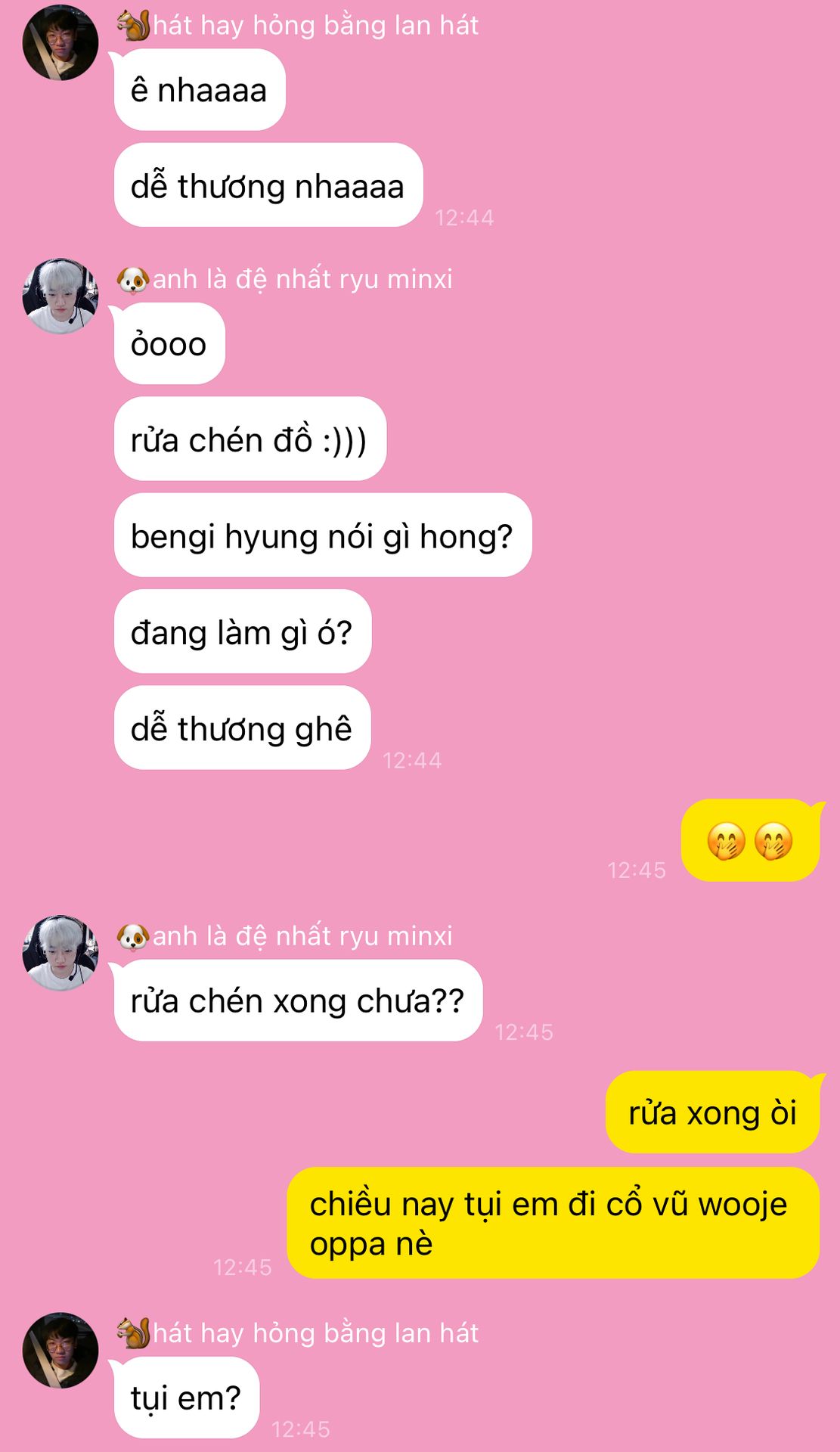Tap the avatar next to "rửa chén xong chưa??"
This screenshot has width=840, height=1452.
tap(60, 953)
